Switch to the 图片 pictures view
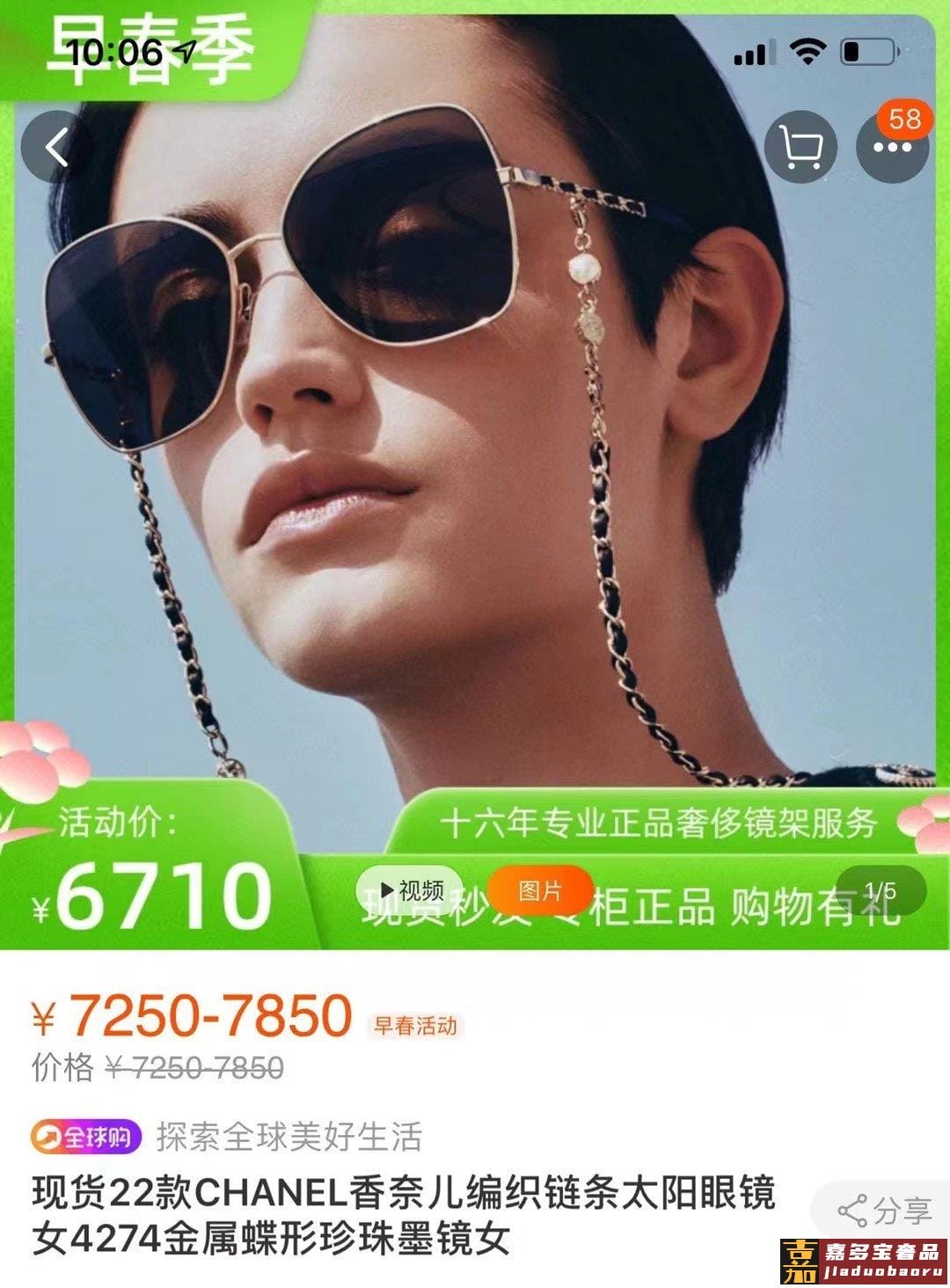The image size is (950, 1288). (x=539, y=891)
